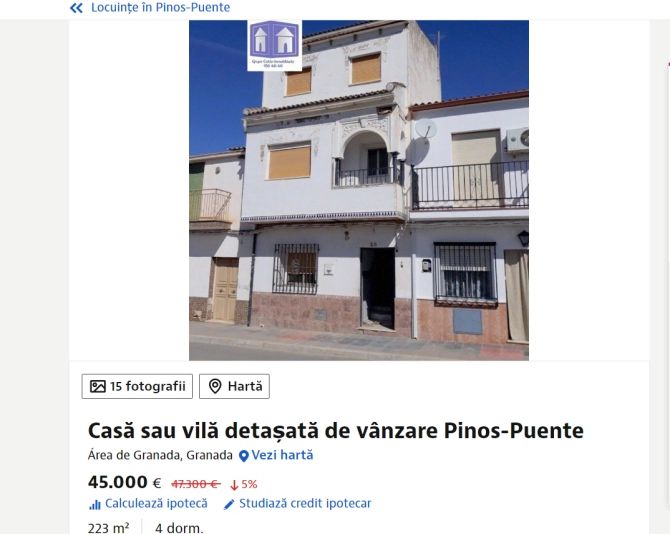The height and width of the screenshot is (534, 670).
Task: View all 15 fotografii
Action: tap(137, 386)
